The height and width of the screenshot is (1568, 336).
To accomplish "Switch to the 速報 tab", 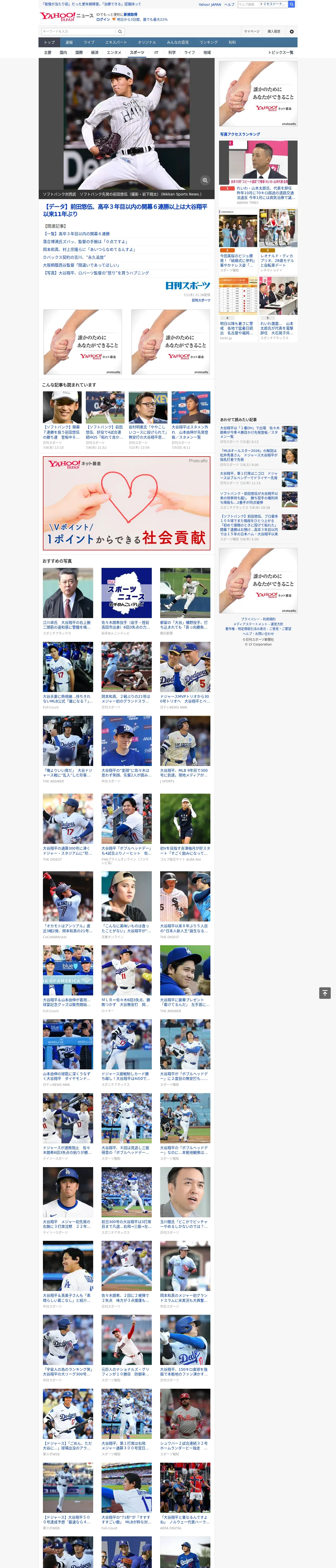I will 69,43.
